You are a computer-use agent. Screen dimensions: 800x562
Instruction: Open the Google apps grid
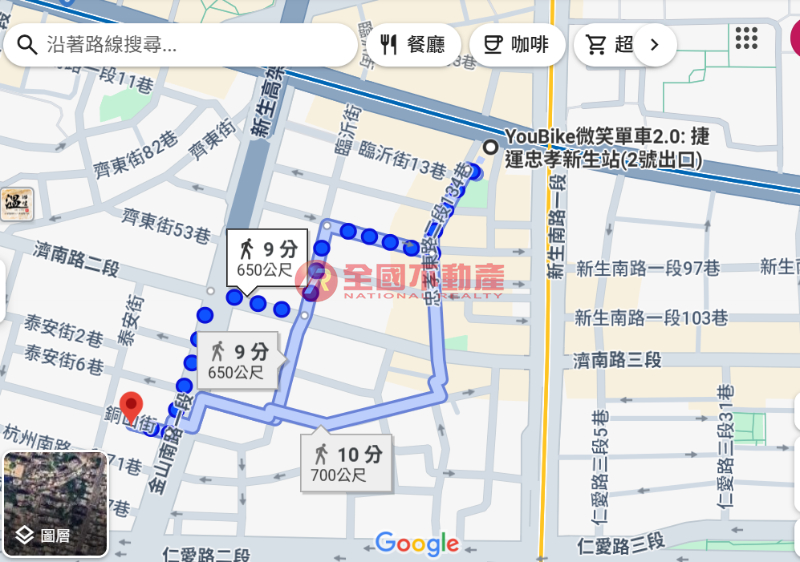746,39
